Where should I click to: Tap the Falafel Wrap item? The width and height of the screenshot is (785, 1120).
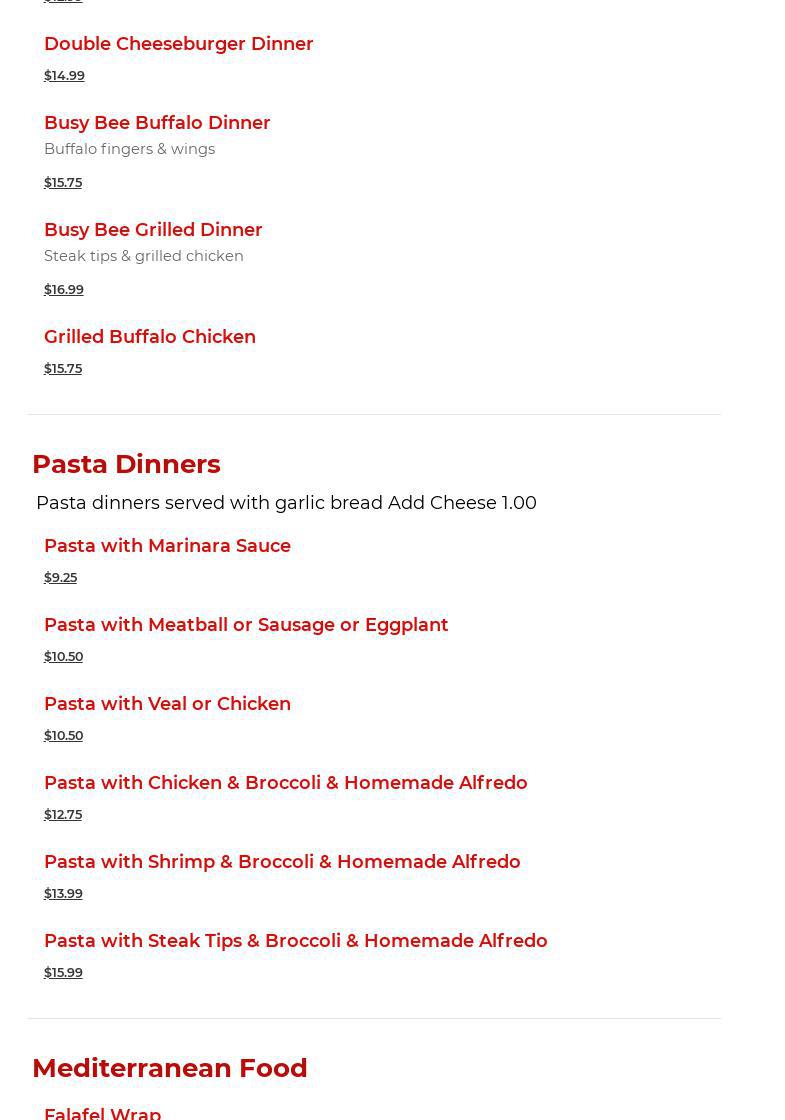(x=102, y=1112)
